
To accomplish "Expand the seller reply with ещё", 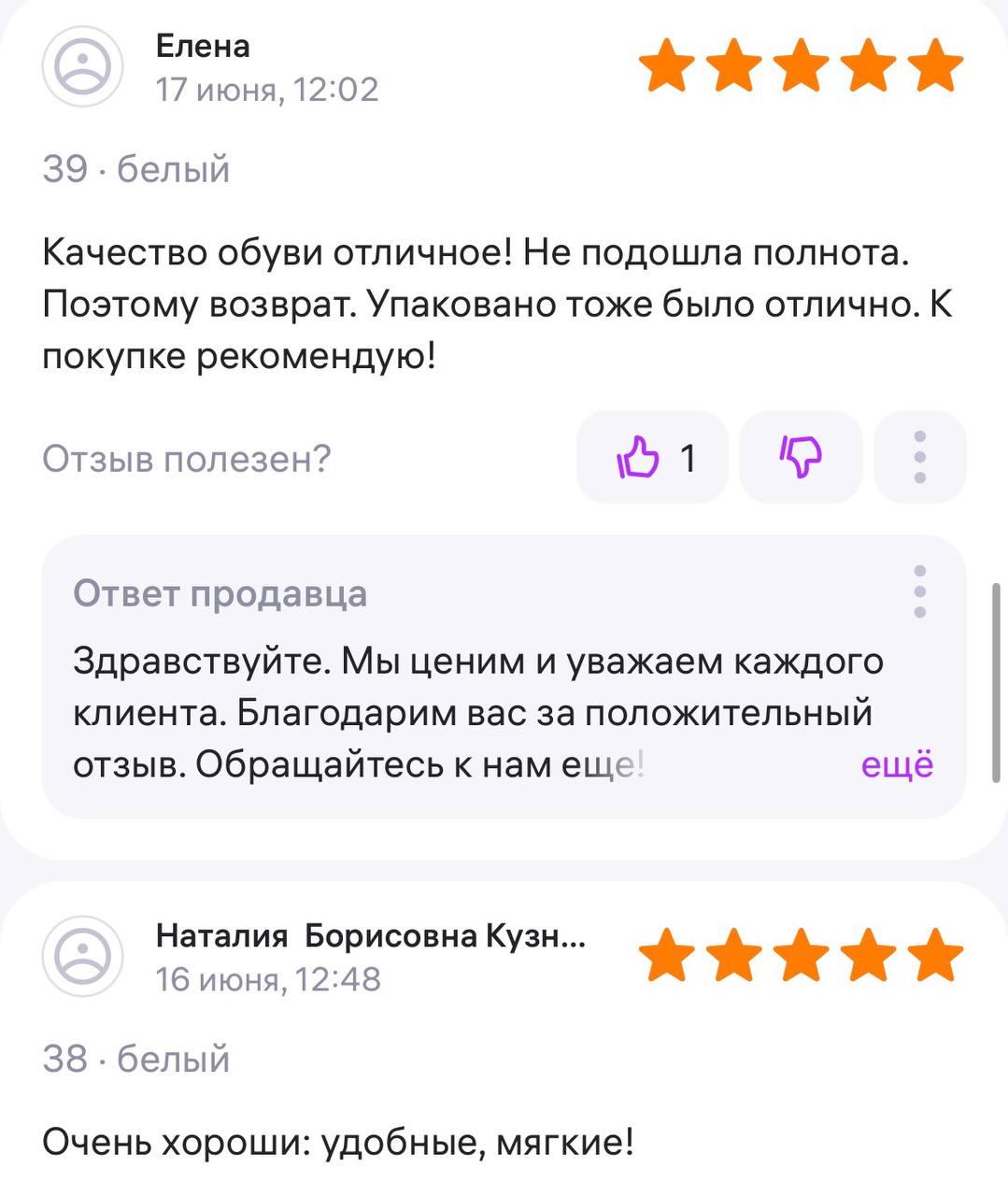I will click(x=897, y=764).
